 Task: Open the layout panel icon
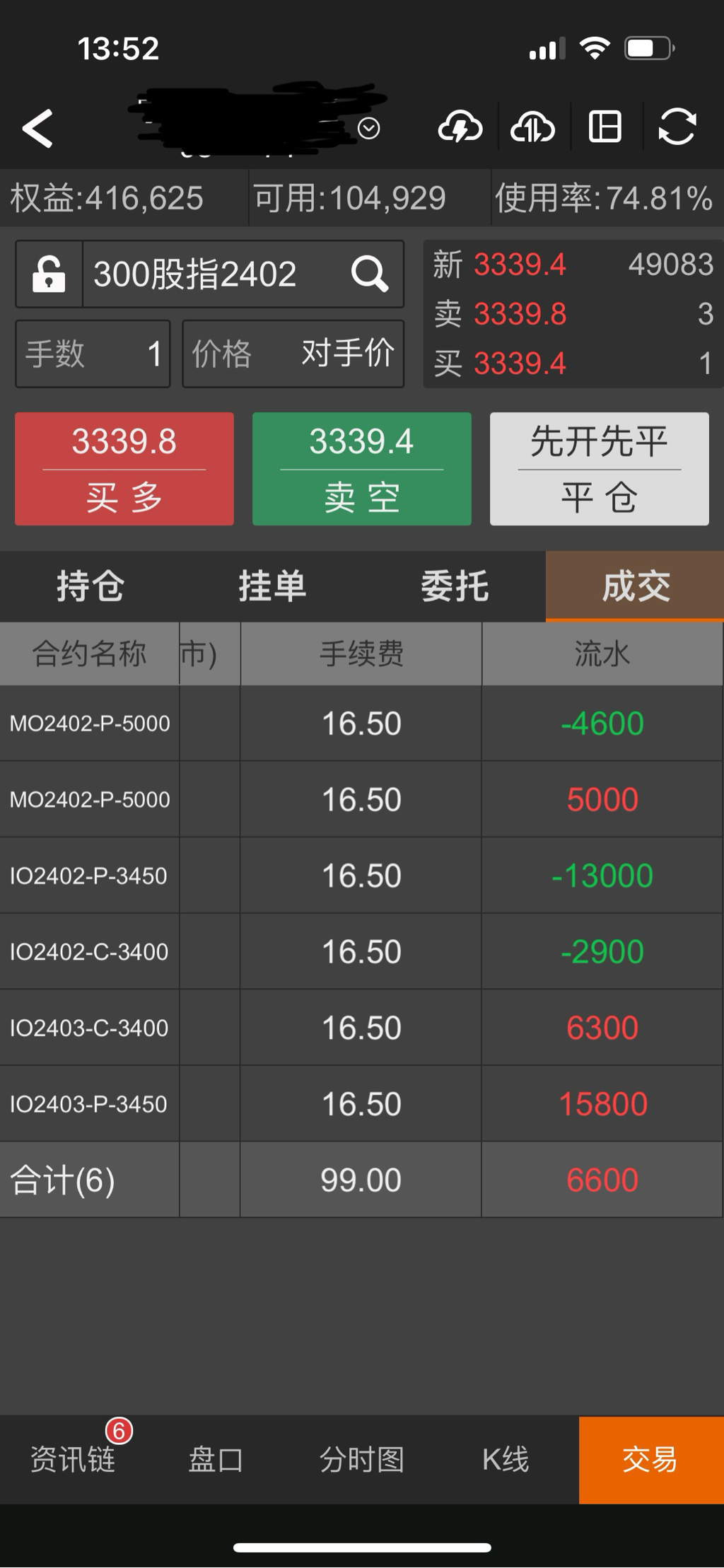605,128
